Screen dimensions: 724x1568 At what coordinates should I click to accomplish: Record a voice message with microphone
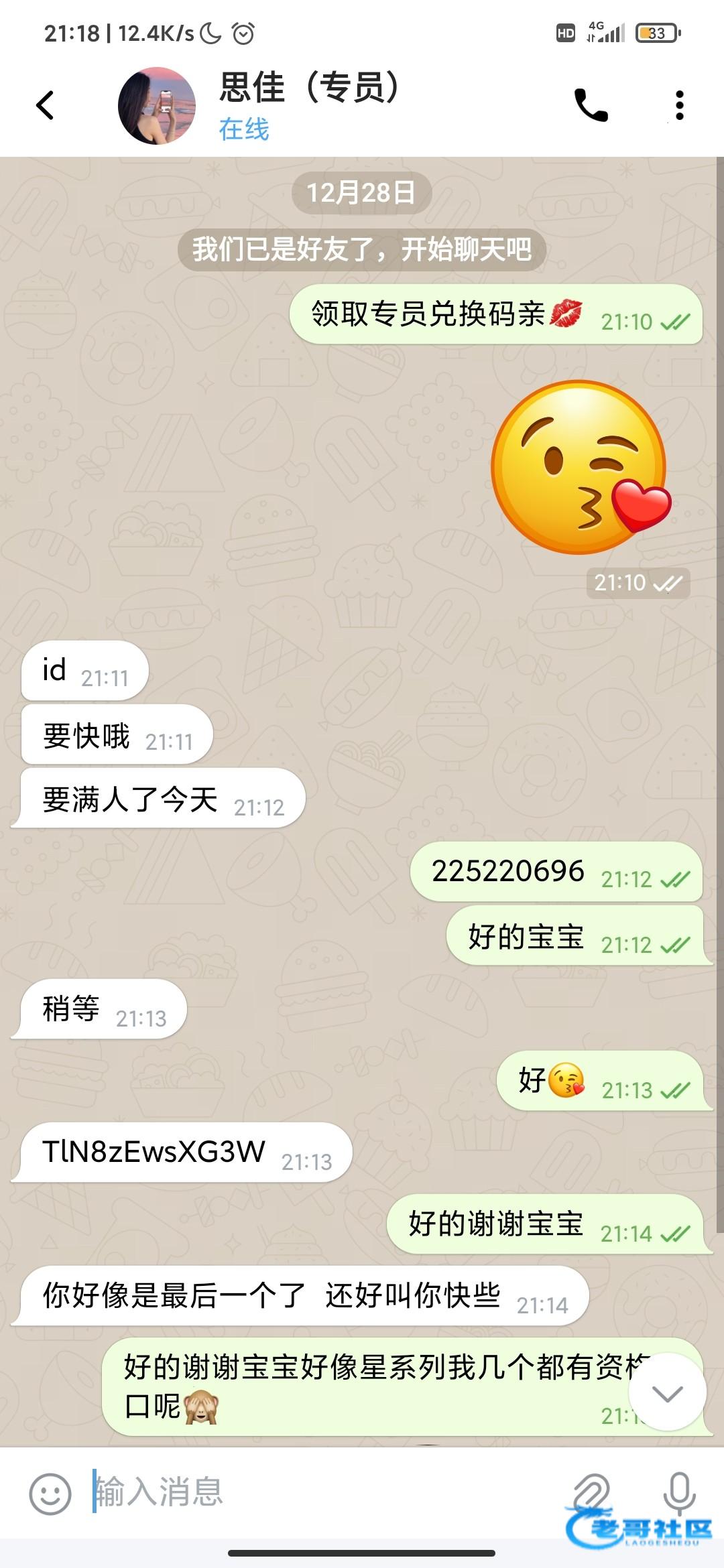pyautogui.click(x=679, y=1492)
